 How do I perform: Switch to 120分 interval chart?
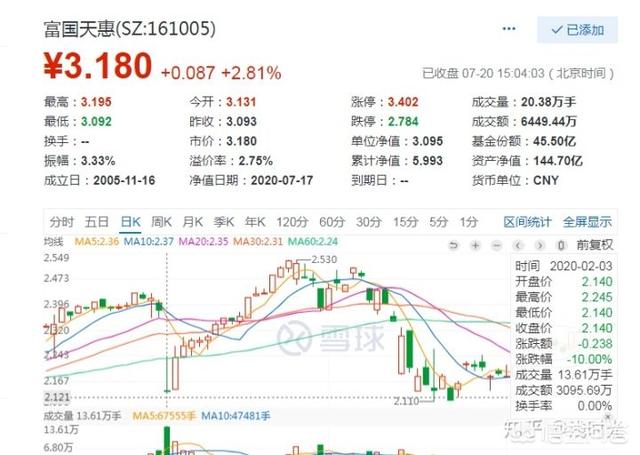(x=292, y=222)
